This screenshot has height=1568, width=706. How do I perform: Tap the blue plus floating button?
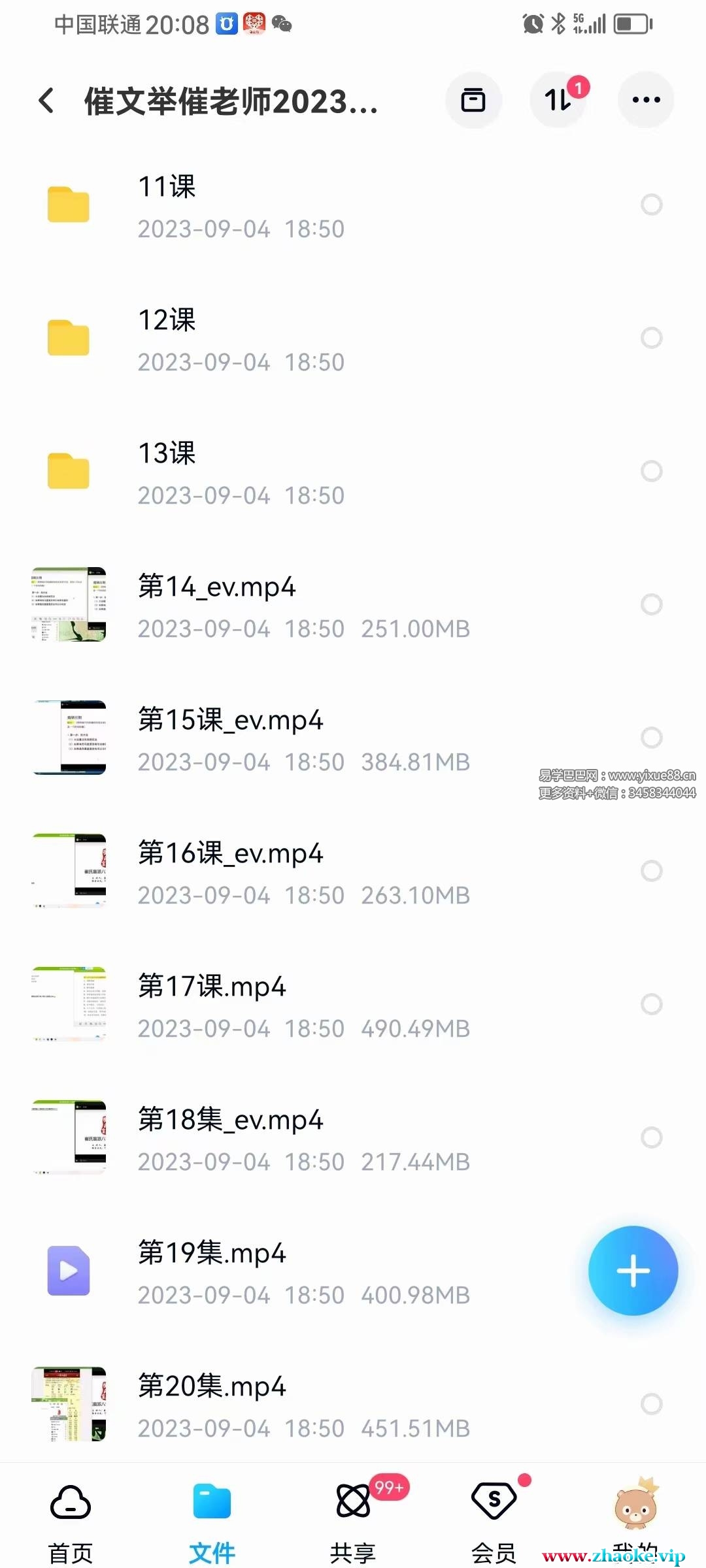(x=633, y=1271)
